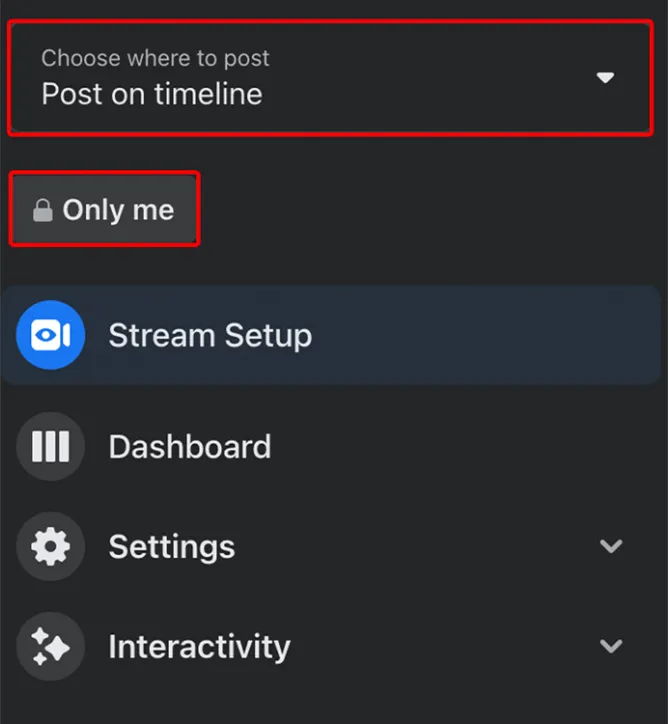Open Stream Setup
This screenshot has height=724, width=668.
[210, 335]
